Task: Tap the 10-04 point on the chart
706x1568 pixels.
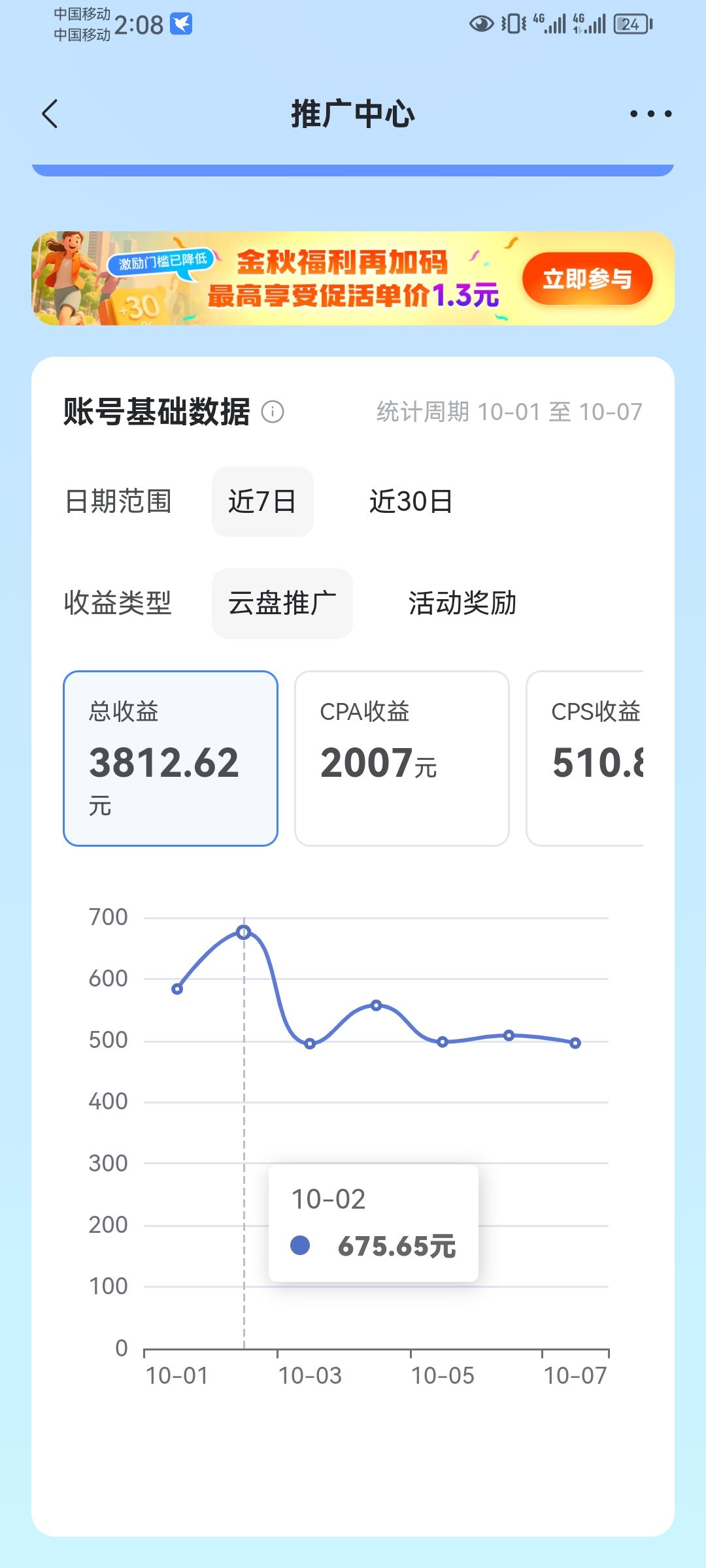Action: tap(377, 1005)
